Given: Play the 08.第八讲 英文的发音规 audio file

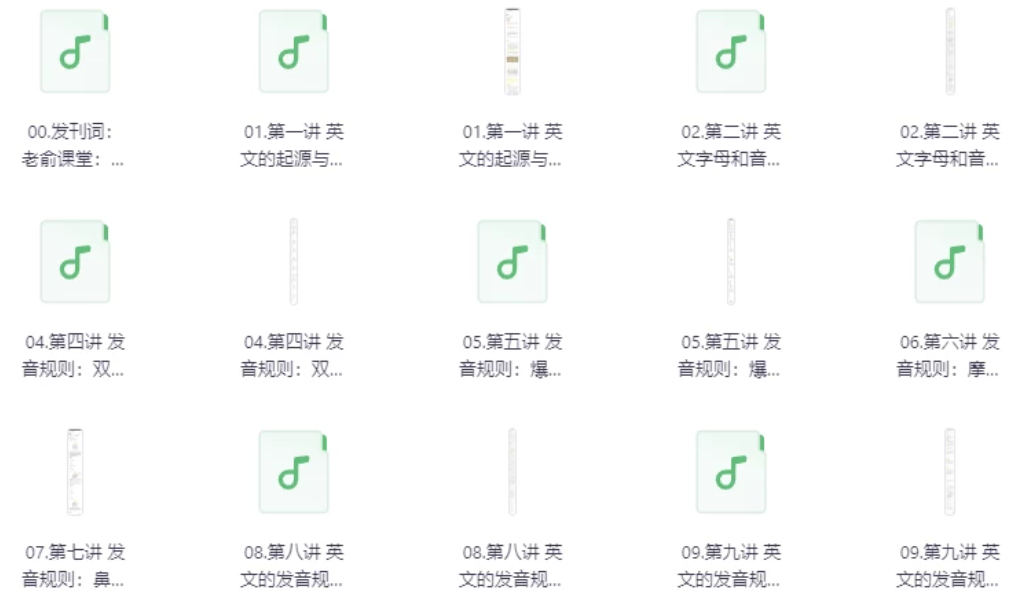Looking at the screenshot, I should (293, 472).
